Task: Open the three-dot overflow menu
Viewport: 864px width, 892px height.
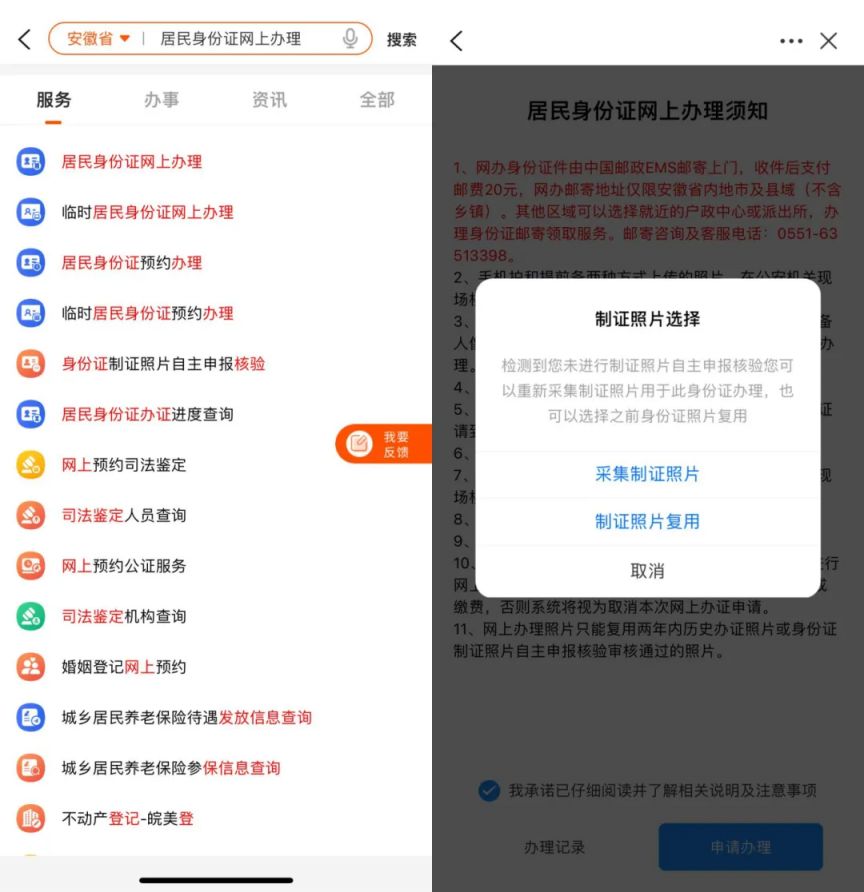Action: 790,41
